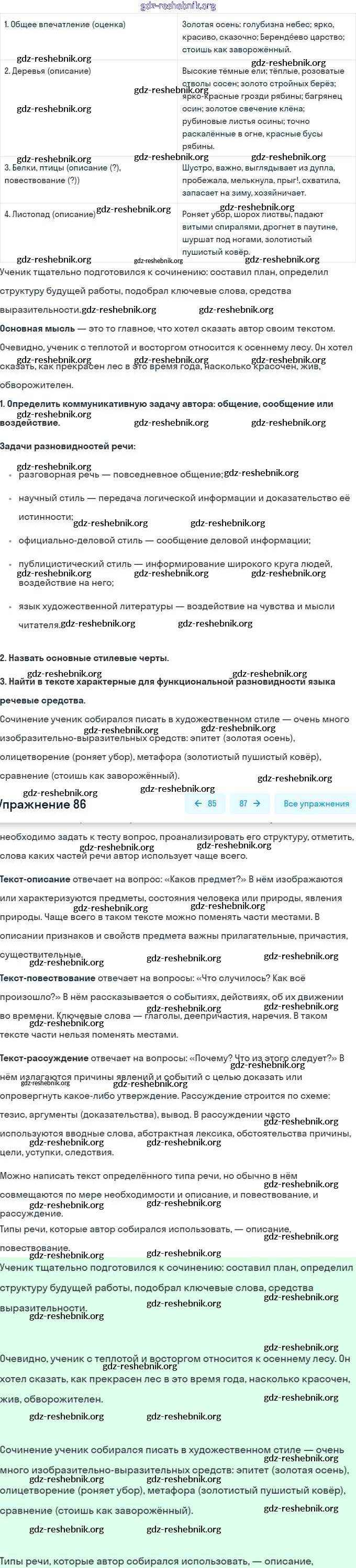The width and height of the screenshot is (356, 1568).
Task: Go to previous exercise 85
Action: pos(205,803)
